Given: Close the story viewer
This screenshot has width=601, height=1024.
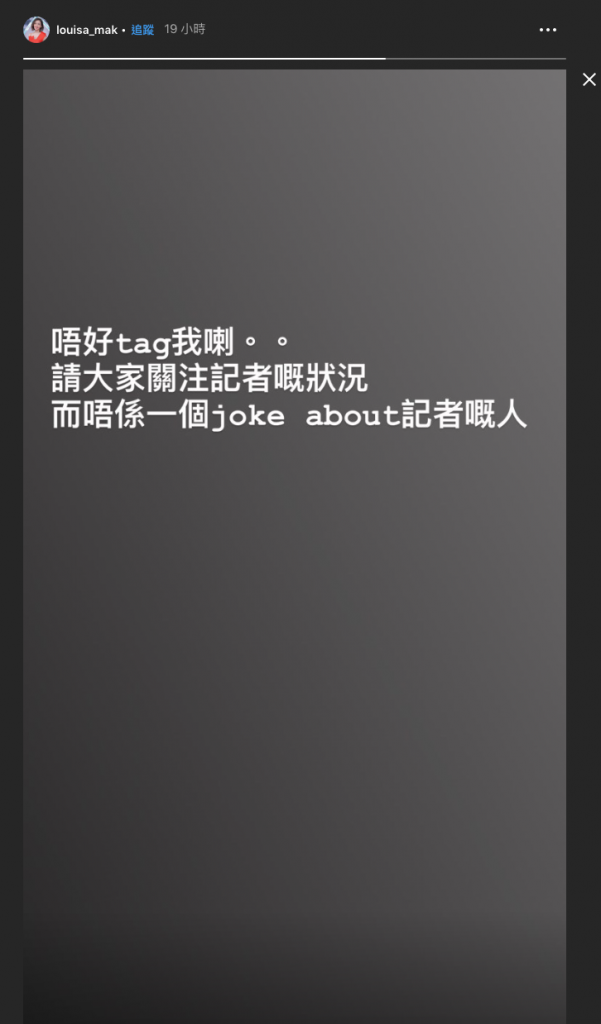Looking at the screenshot, I should pyautogui.click(x=589, y=80).
